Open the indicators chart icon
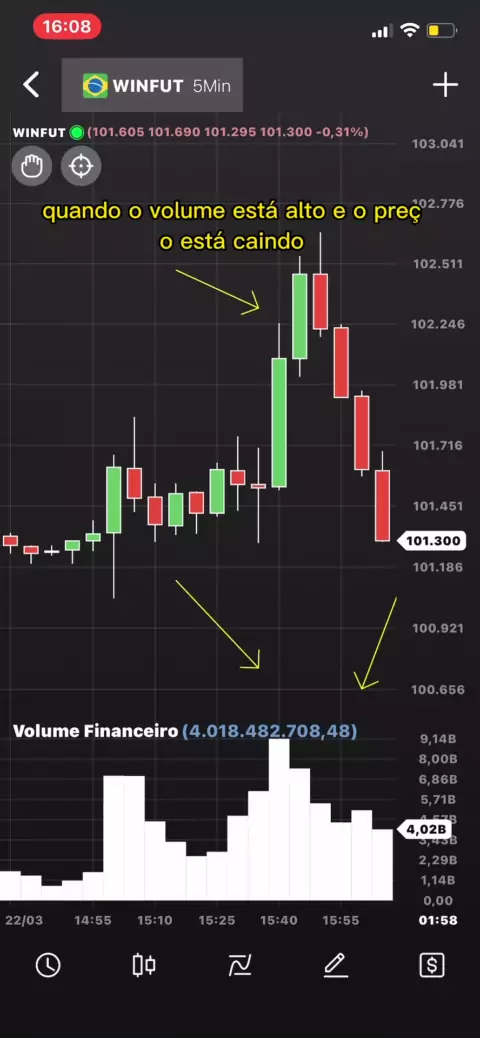The width and height of the screenshot is (480, 1038). tap(240, 965)
